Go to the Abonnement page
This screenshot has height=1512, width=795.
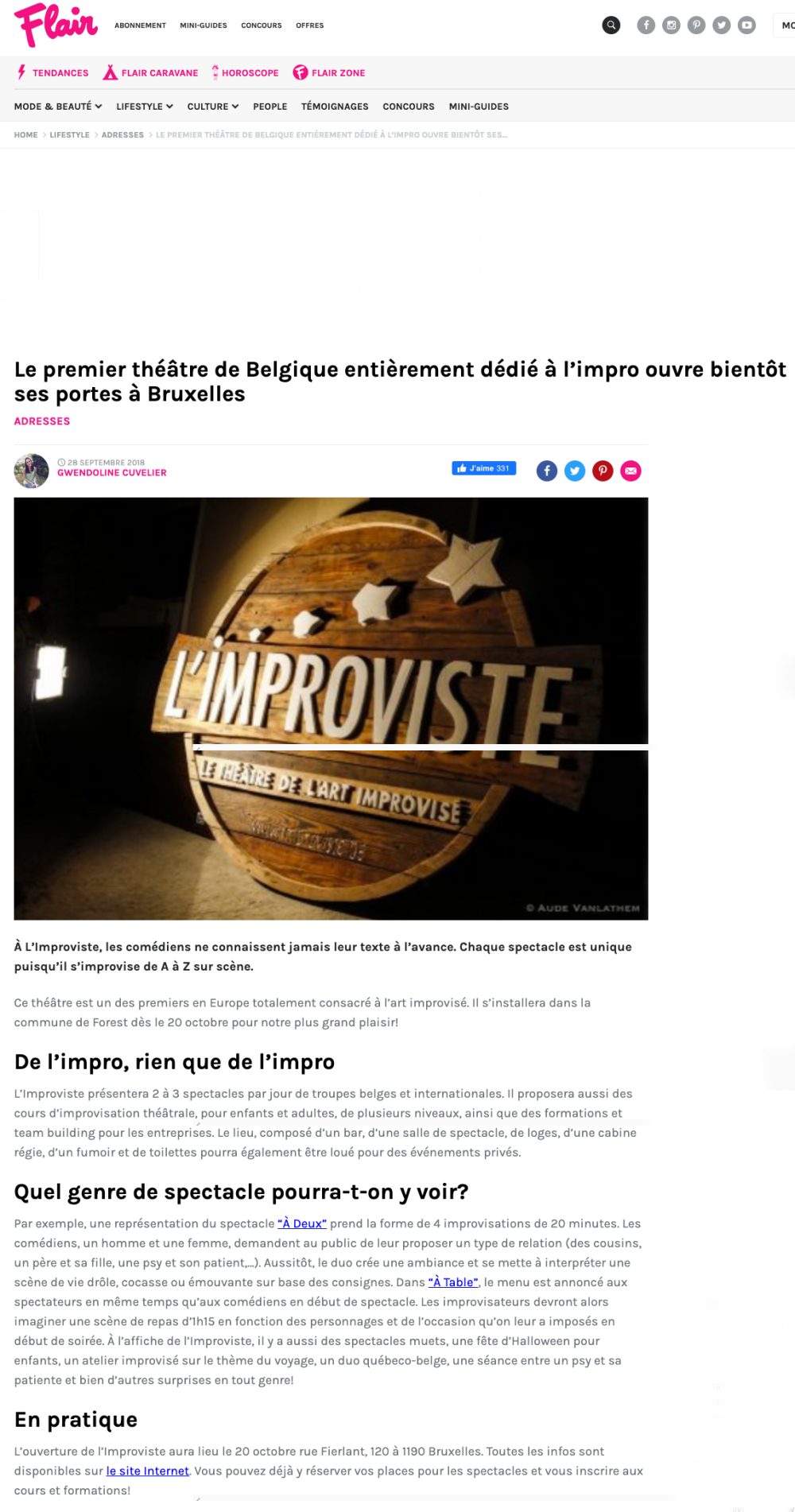coord(140,25)
